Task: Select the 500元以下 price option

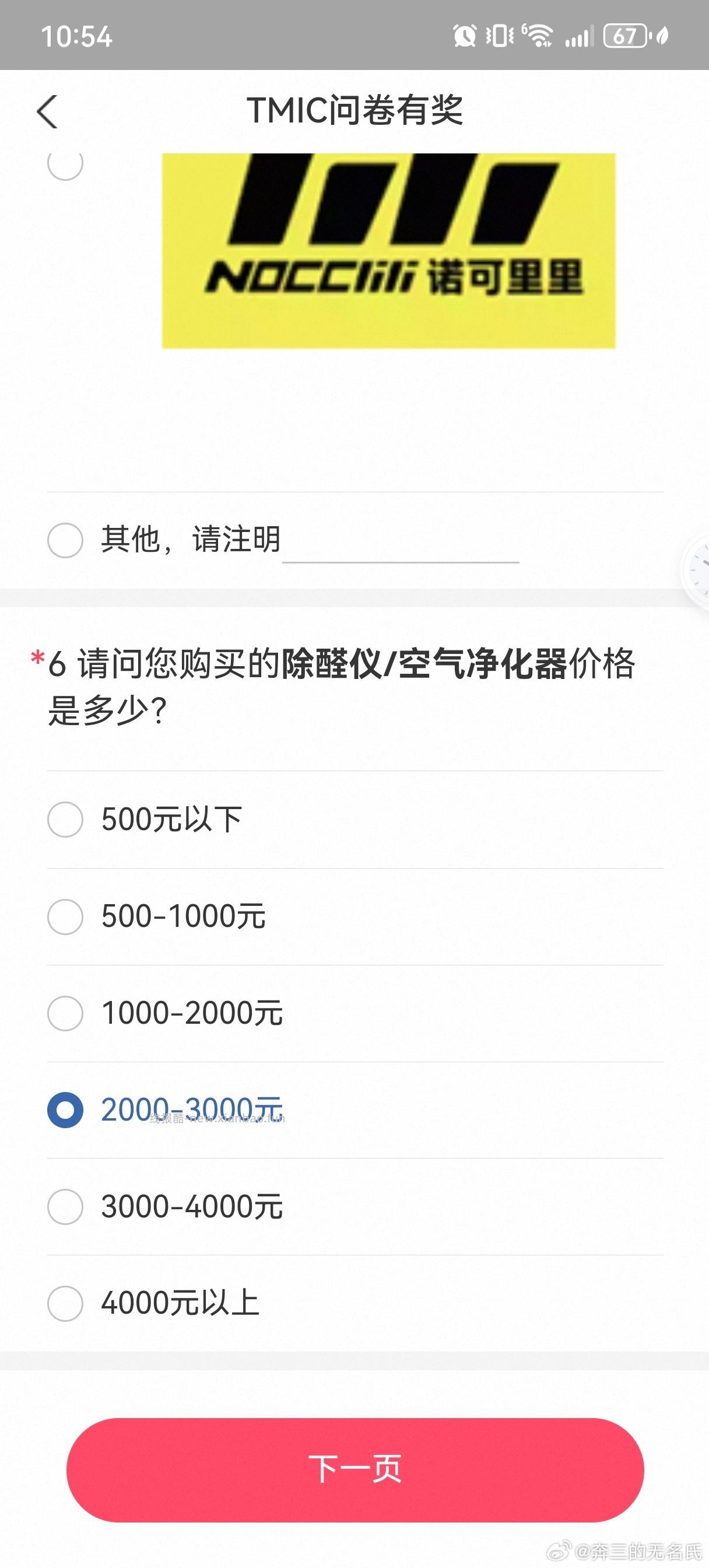Action: [65, 818]
